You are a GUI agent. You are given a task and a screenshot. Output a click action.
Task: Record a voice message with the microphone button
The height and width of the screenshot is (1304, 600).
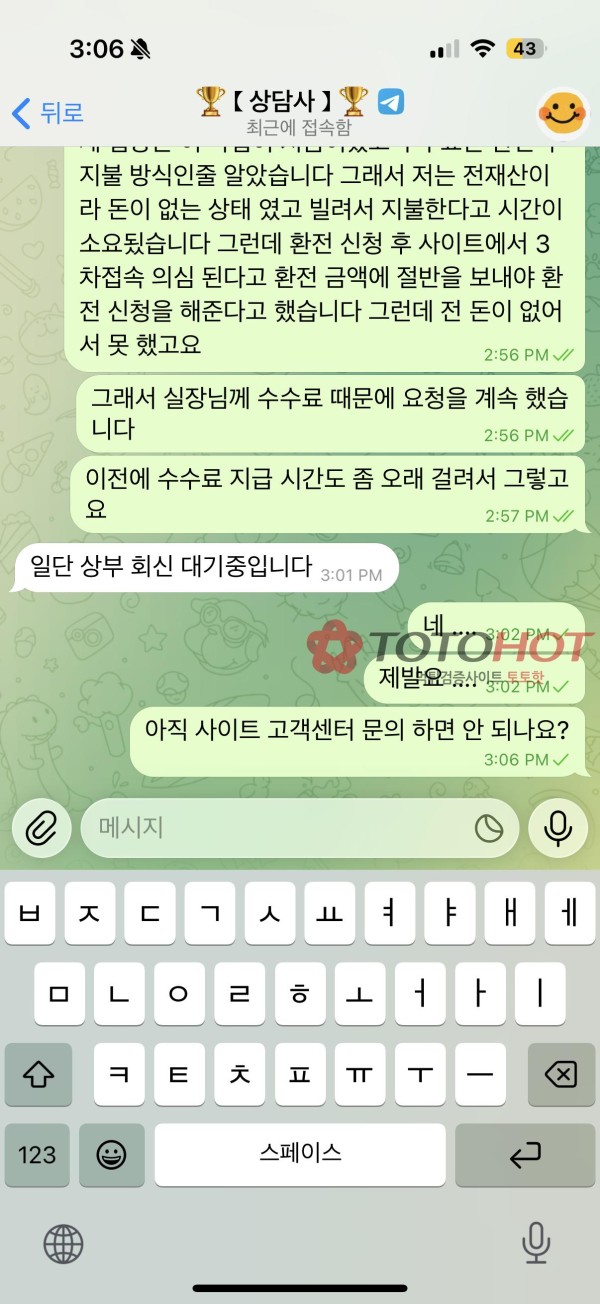point(557,827)
